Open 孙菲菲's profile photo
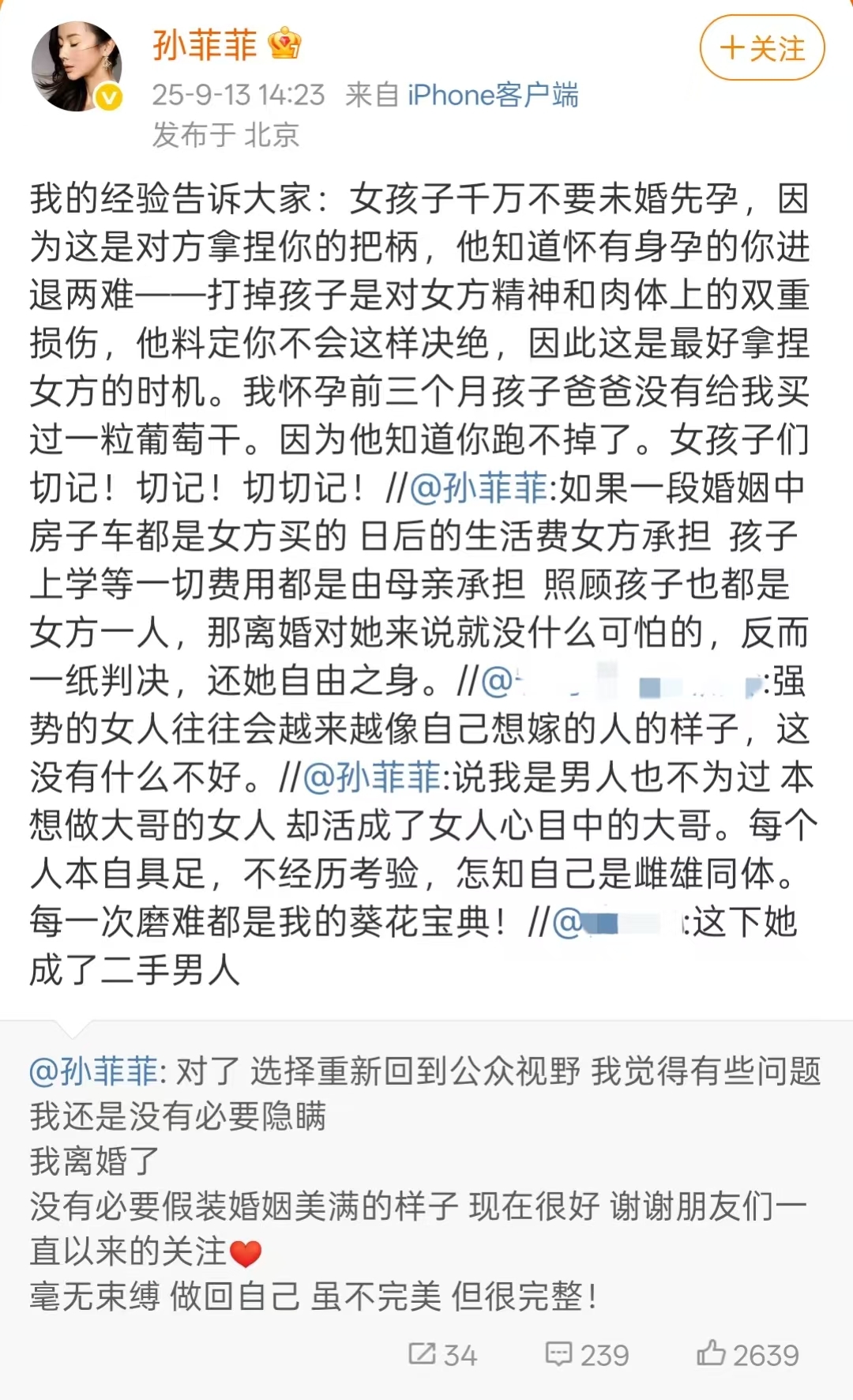 [77, 67]
